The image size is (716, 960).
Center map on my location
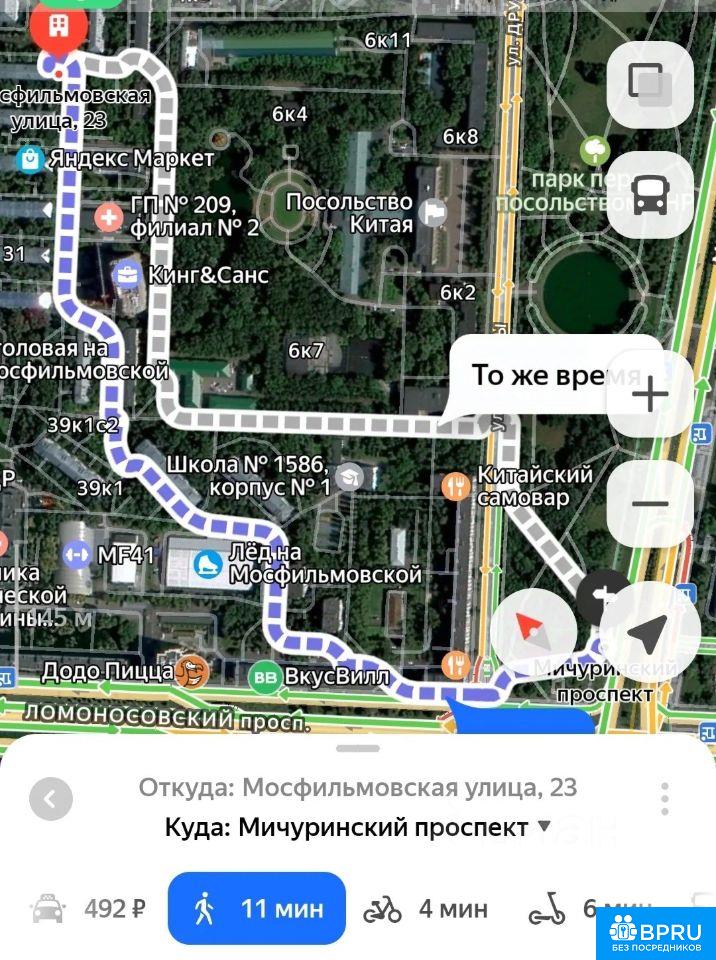(649, 631)
